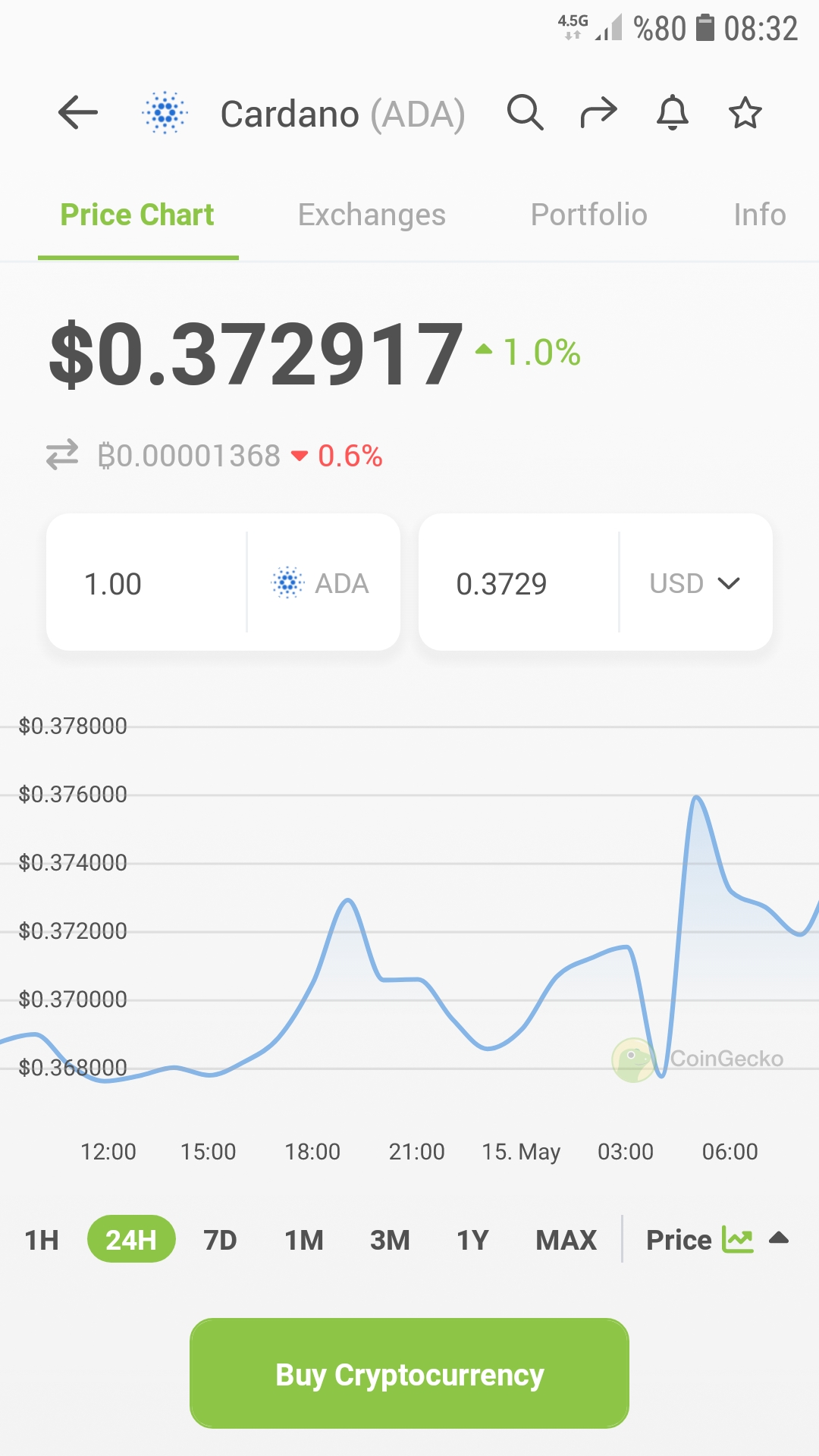This screenshot has height=1456, width=819.
Task: Go back using the arrow icon
Action: click(x=78, y=113)
